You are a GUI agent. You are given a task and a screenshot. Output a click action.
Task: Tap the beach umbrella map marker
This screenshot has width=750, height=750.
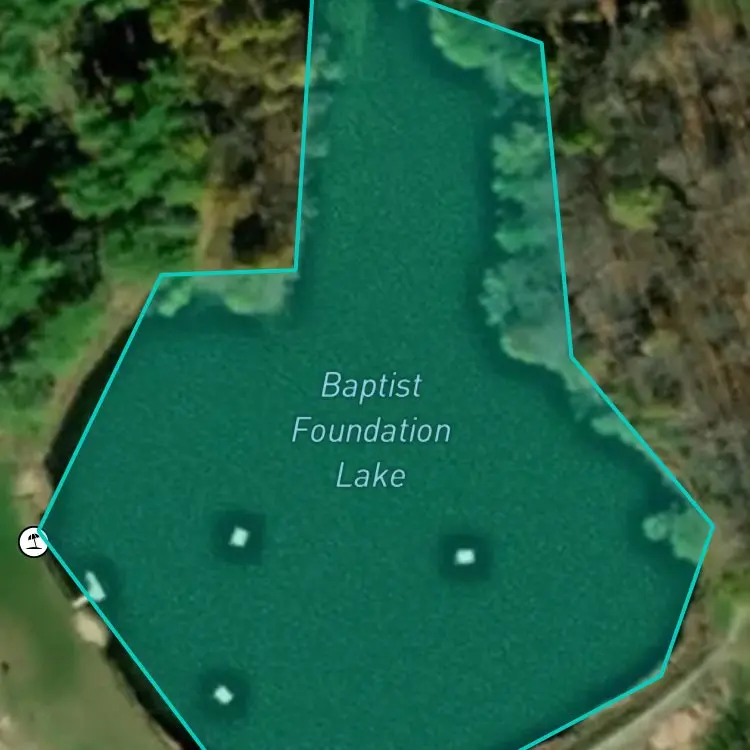tap(33, 541)
